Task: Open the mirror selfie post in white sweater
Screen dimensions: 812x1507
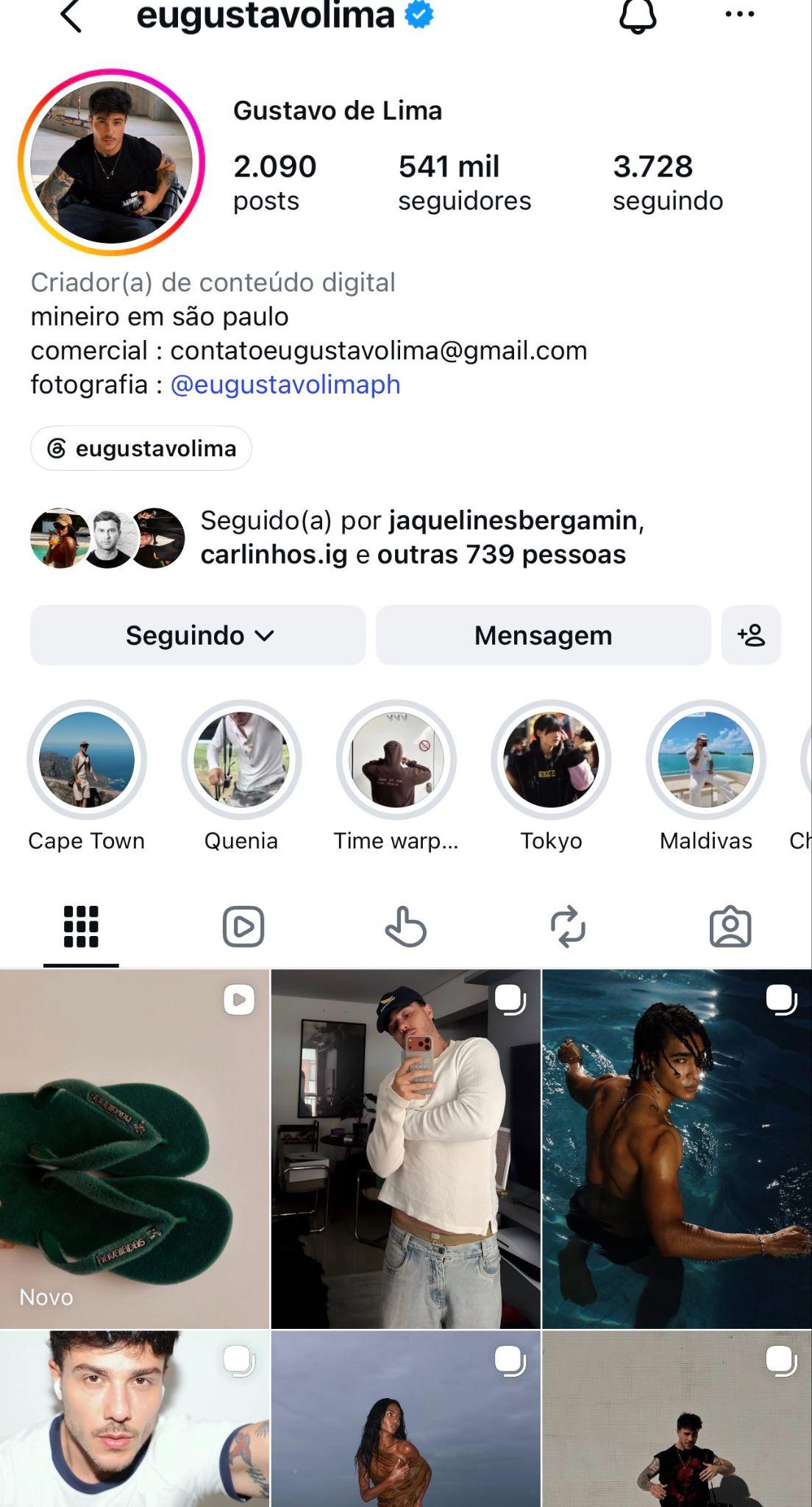Action: (x=406, y=1149)
